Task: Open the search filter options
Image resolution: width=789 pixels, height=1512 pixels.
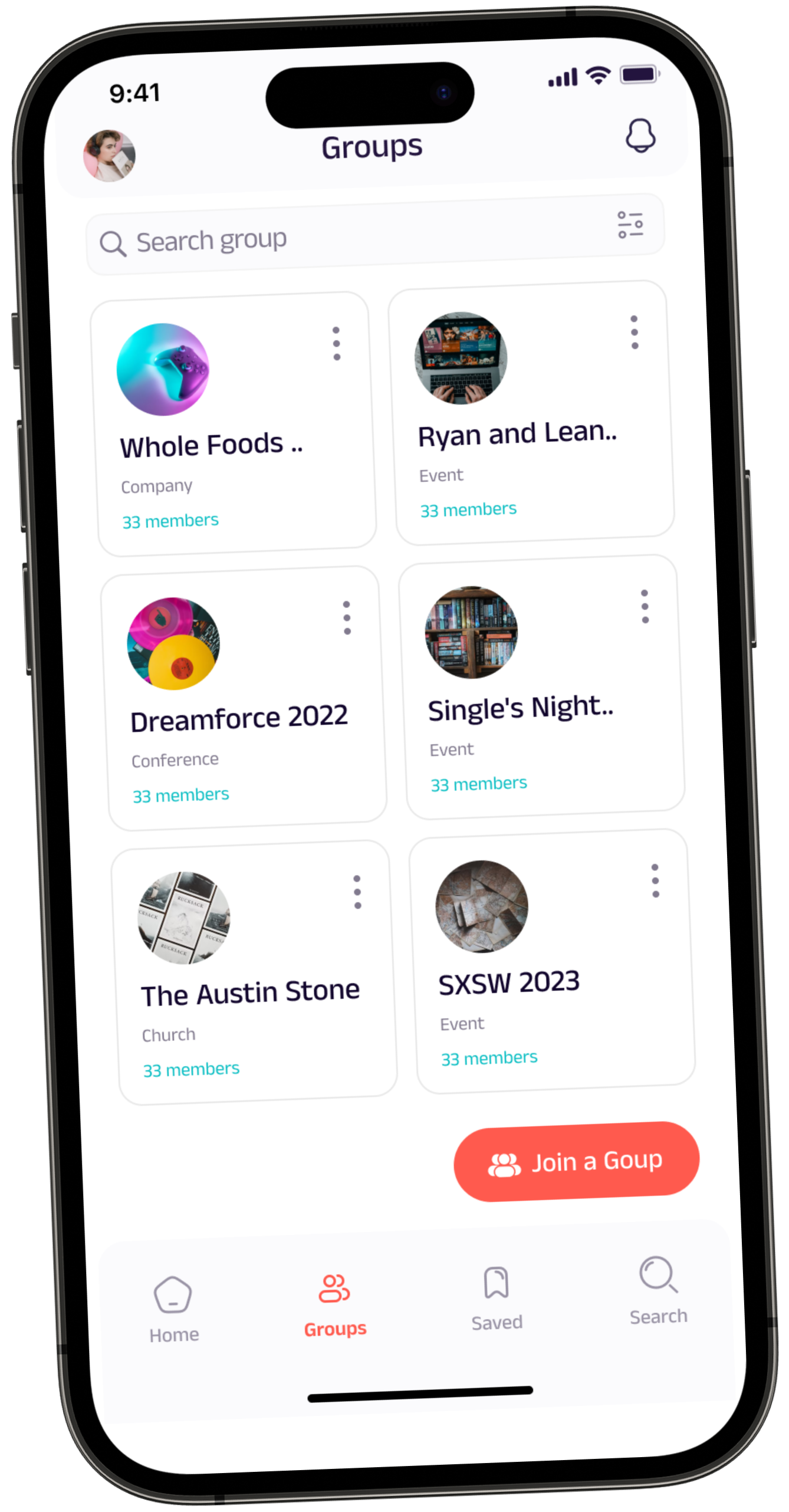Action: [x=630, y=225]
